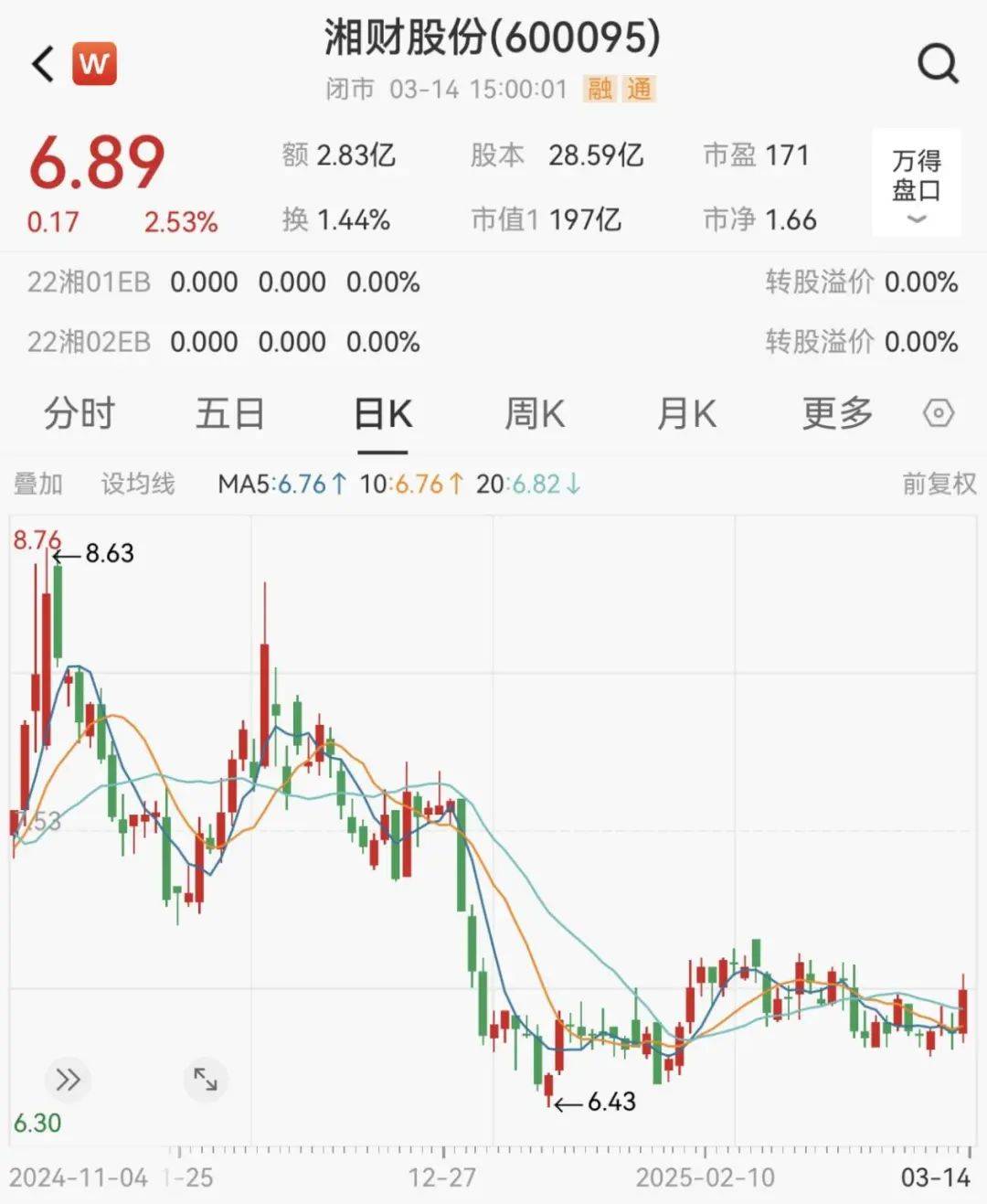
Task: Open the 22湘01EB convertible bond row
Action: pos(85,282)
